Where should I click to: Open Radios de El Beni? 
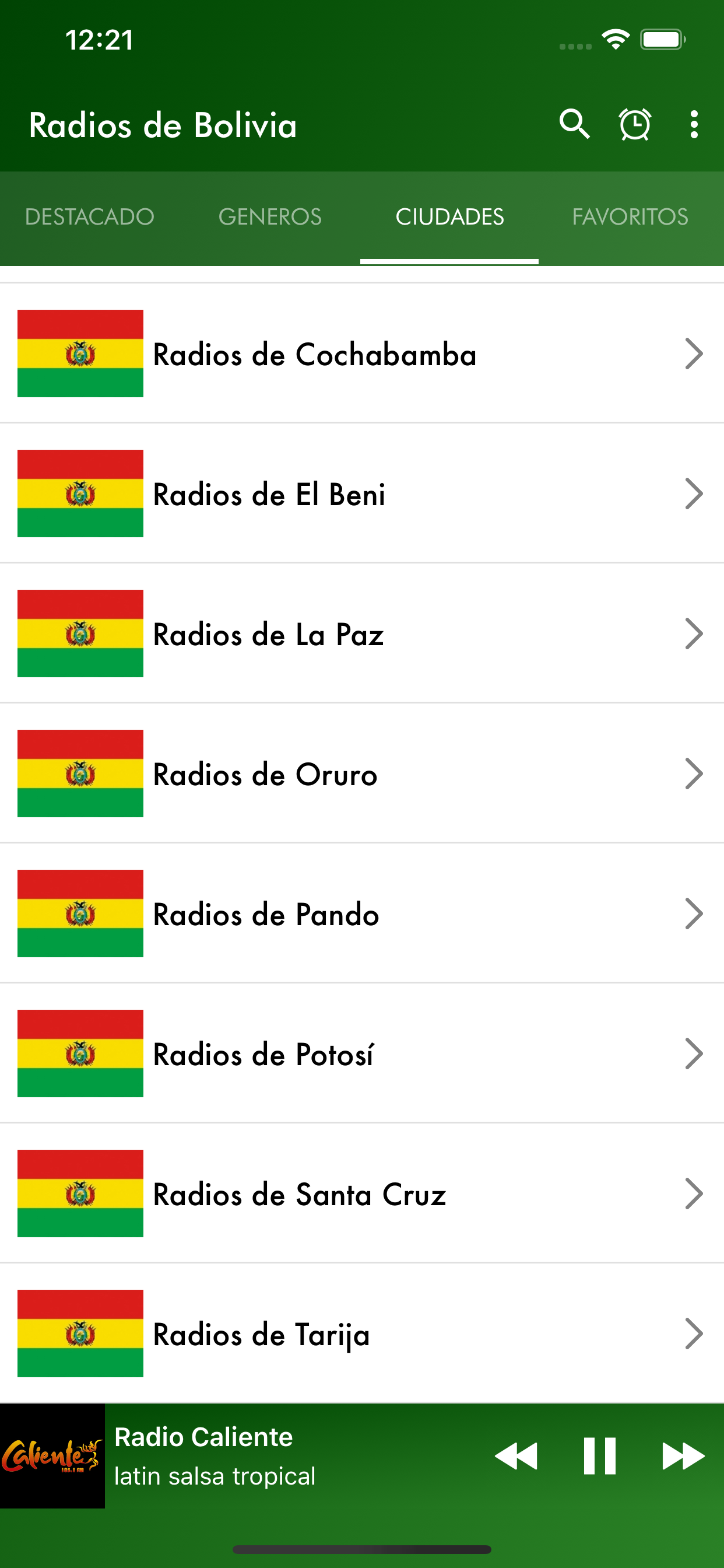pyautogui.click(x=362, y=494)
